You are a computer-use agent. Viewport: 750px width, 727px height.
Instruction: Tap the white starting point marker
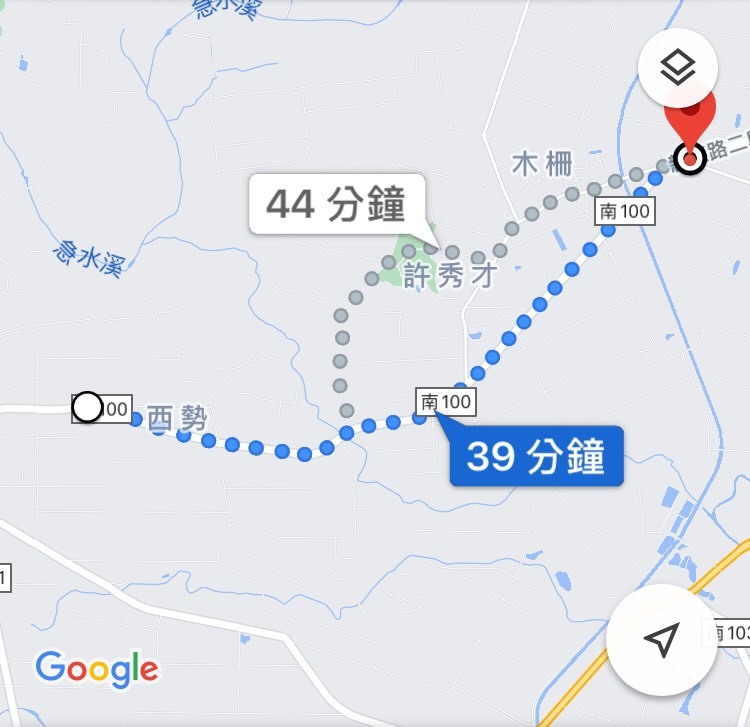(88, 407)
